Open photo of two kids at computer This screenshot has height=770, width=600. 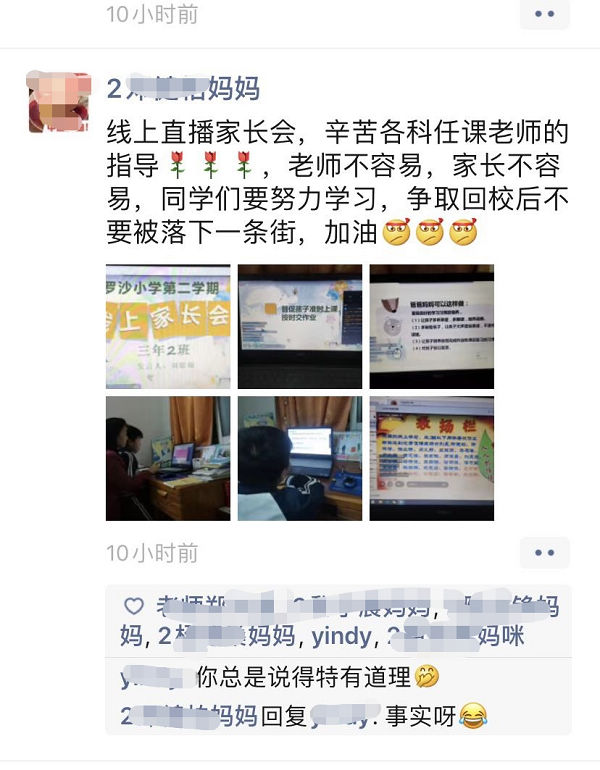pyautogui.click(x=168, y=458)
